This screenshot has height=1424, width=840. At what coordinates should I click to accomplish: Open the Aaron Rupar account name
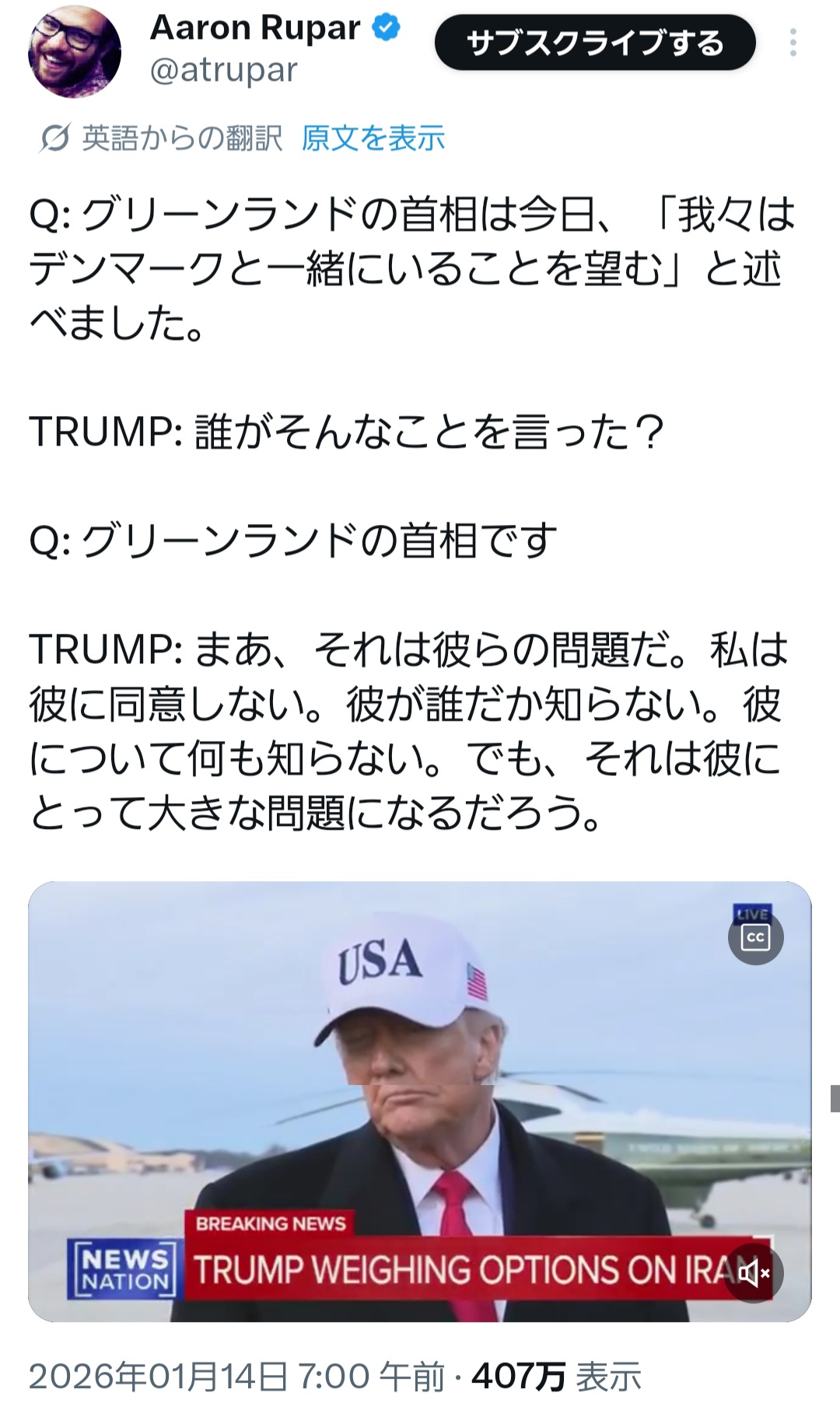(x=255, y=28)
